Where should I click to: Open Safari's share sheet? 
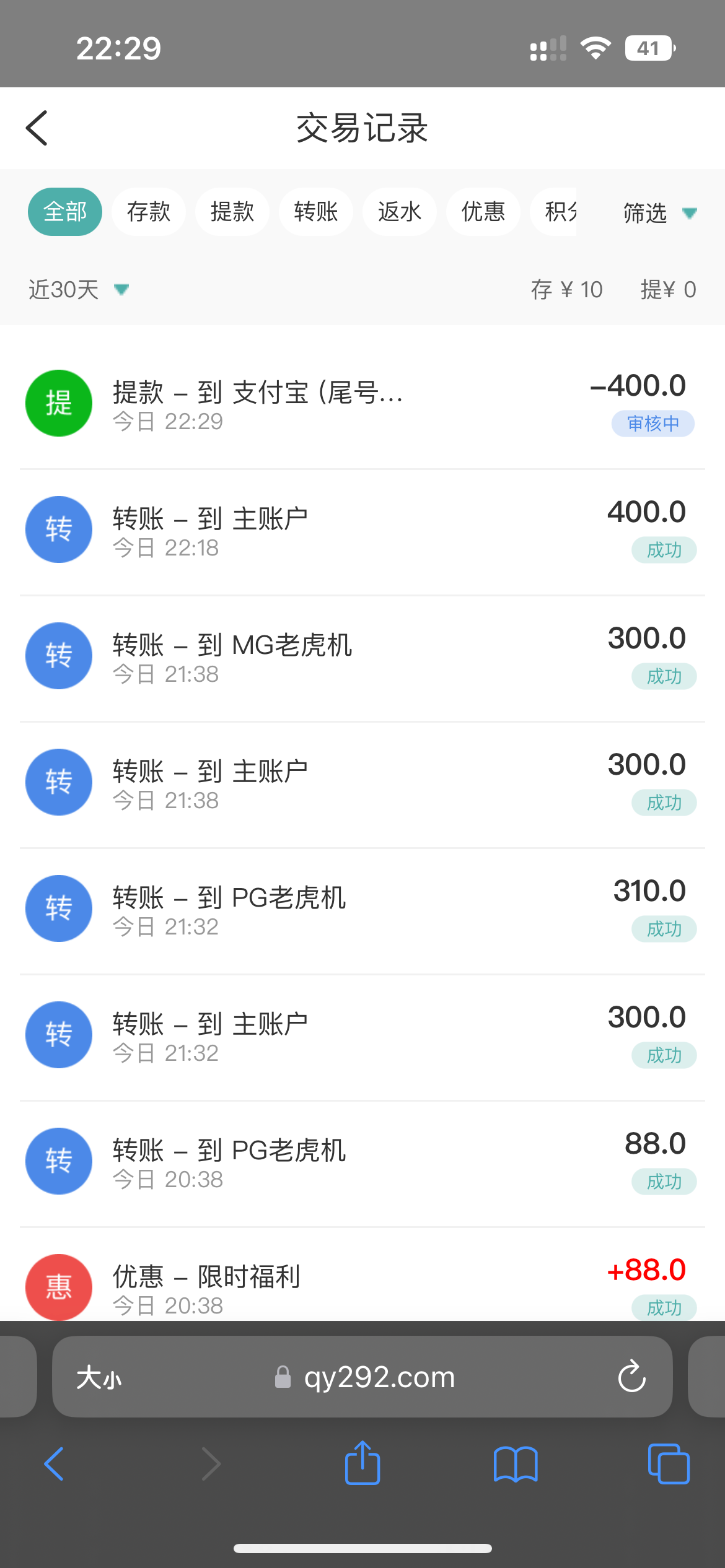point(362,1463)
